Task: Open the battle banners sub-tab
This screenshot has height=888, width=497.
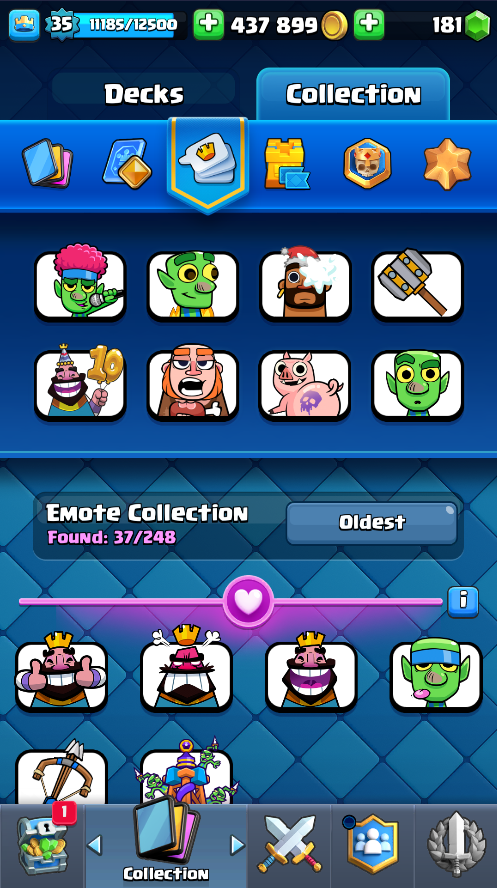Action: (x=367, y=163)
